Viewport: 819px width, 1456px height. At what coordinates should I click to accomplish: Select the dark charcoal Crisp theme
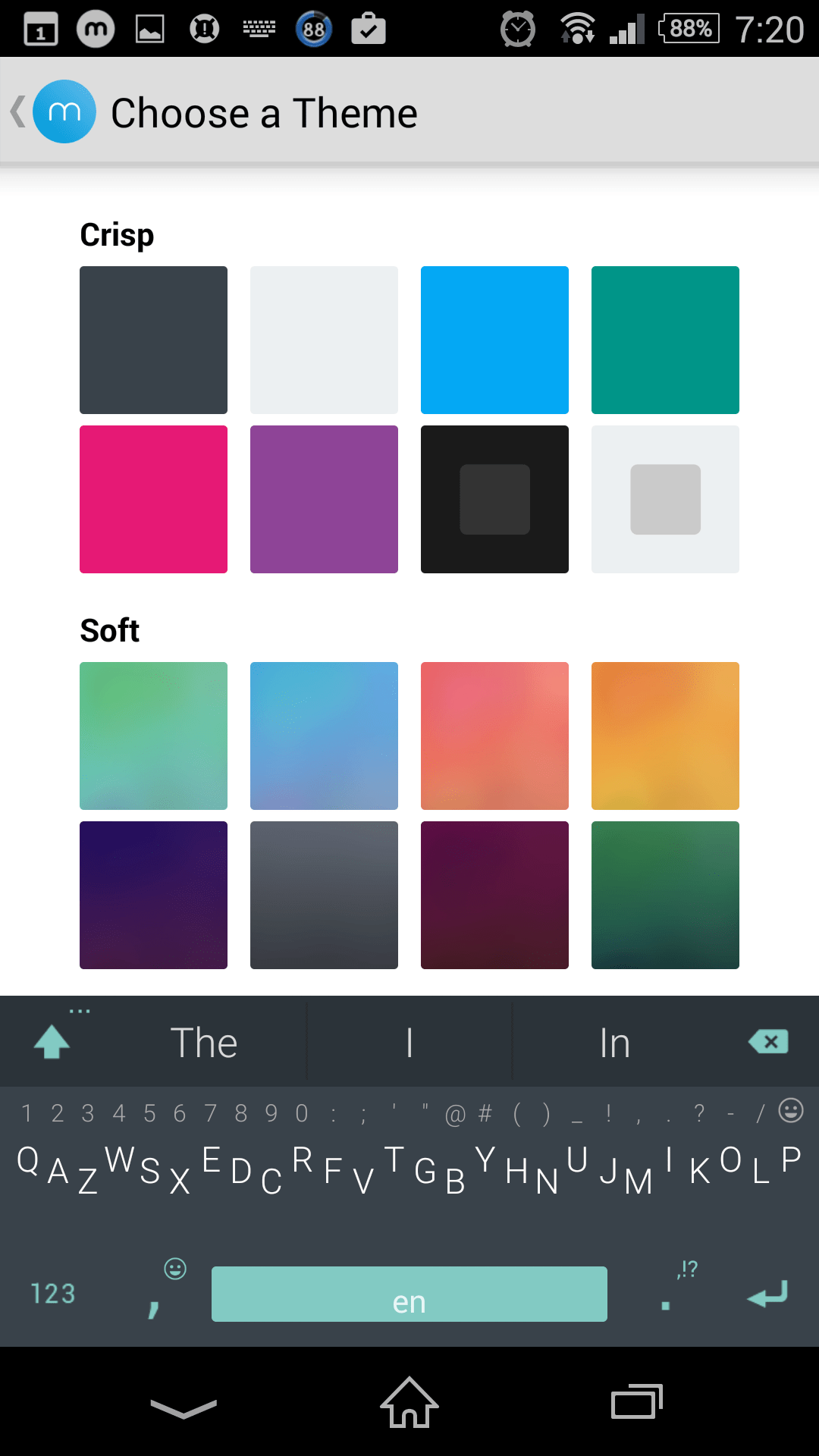(153, 340)
